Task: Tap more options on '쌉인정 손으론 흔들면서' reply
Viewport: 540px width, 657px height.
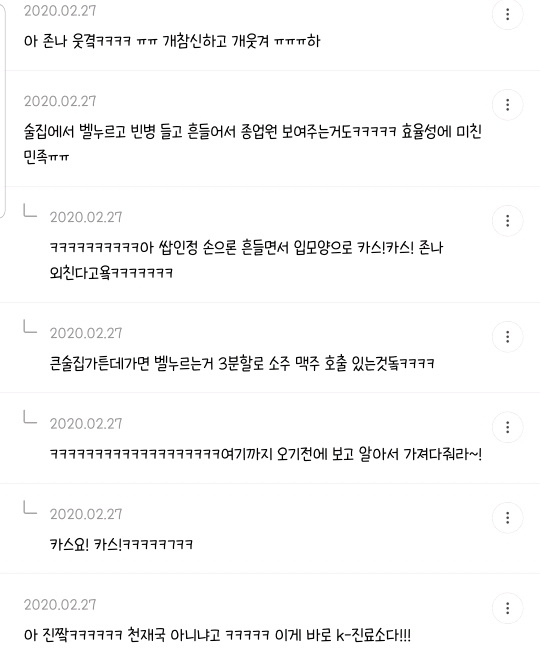Action: [x=507, y=221]
